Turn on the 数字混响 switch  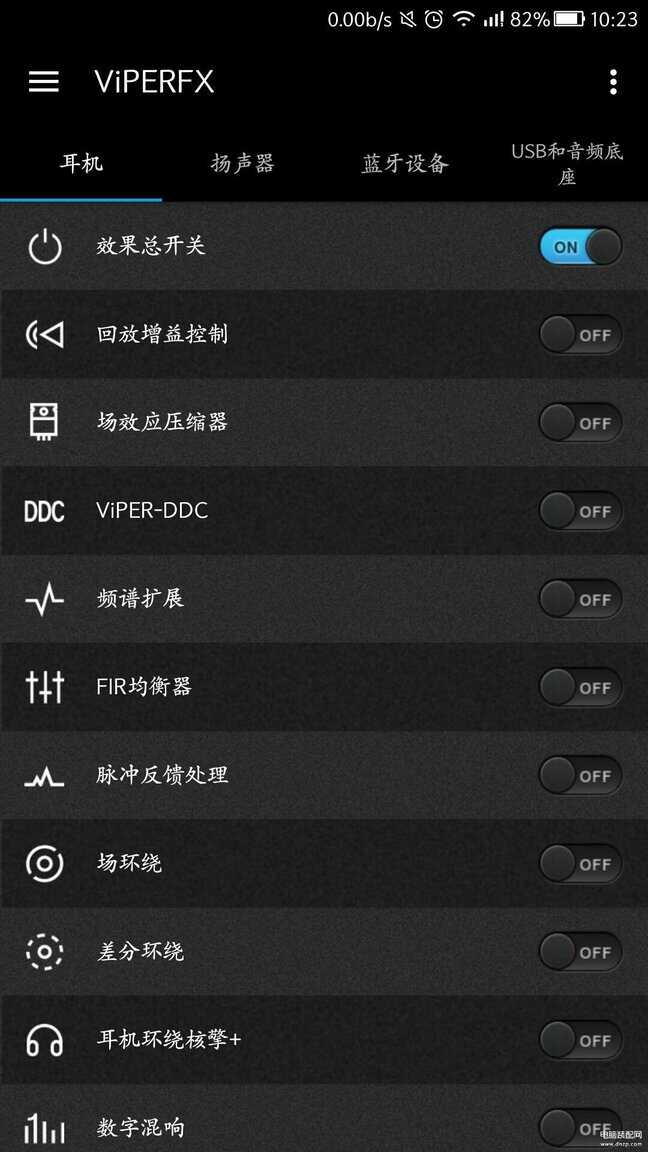point(580,1128)
